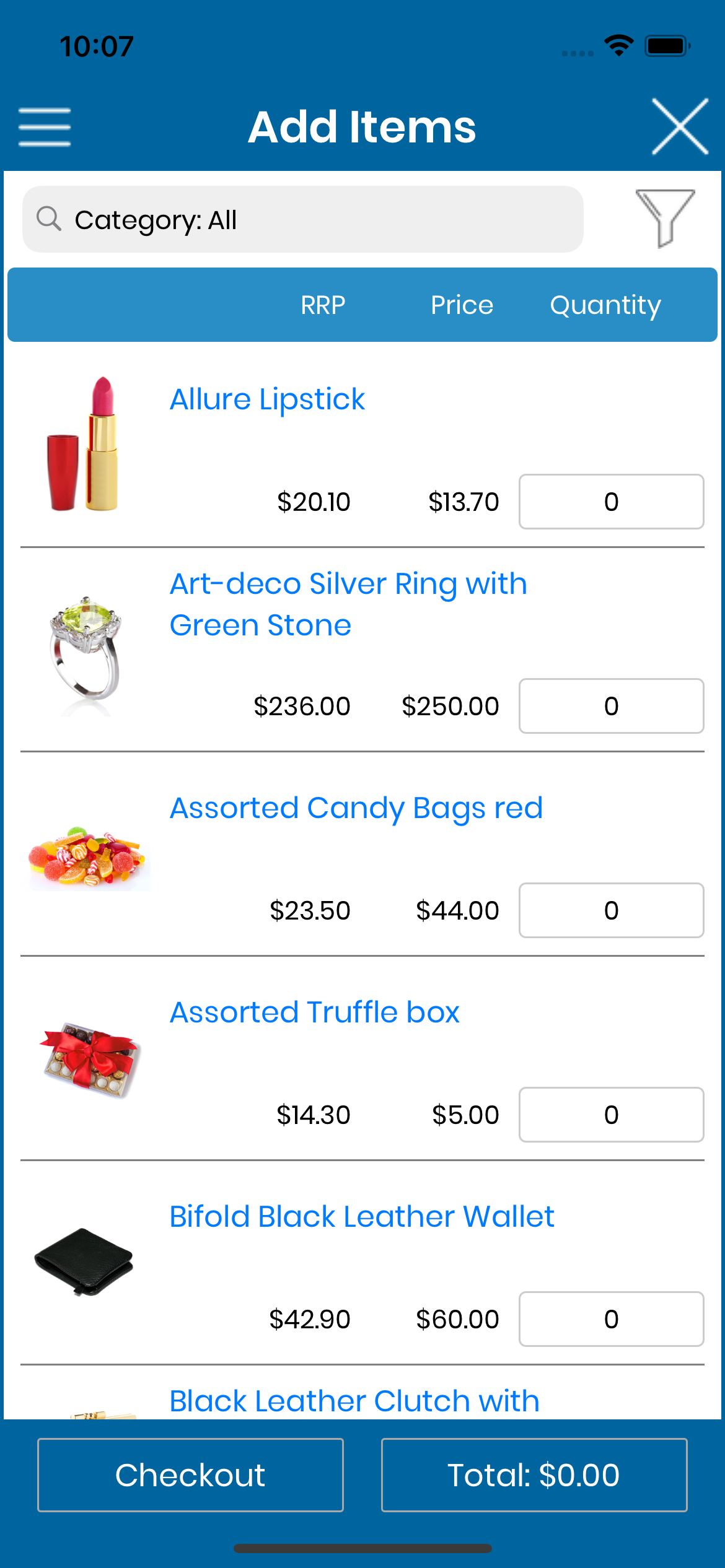Close the Add Items screen
This screenshot has width=725, height=1568.
(680, 126)
